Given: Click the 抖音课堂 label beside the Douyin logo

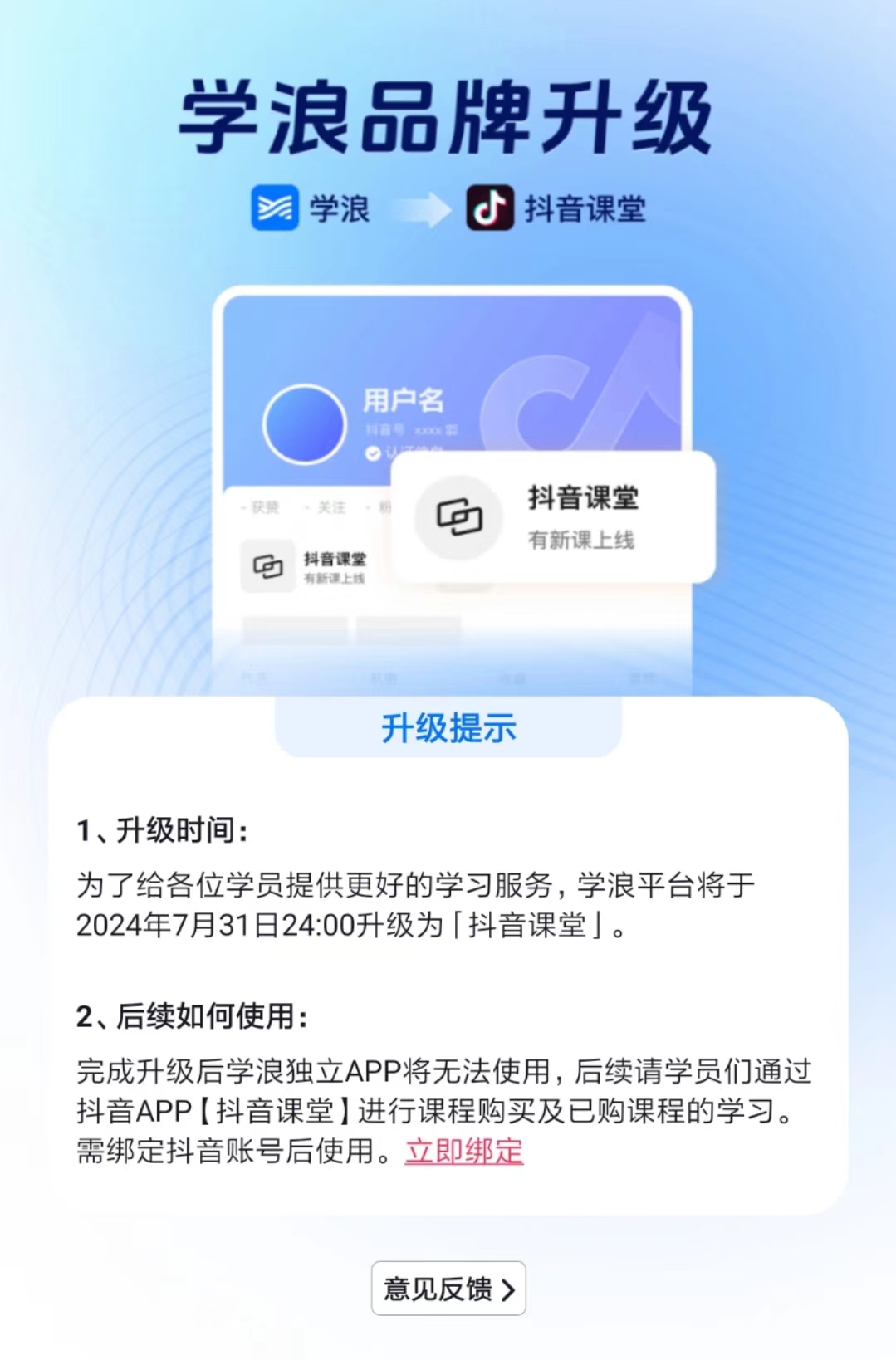Looking at the screenshot, I should (x=585, y=208).
